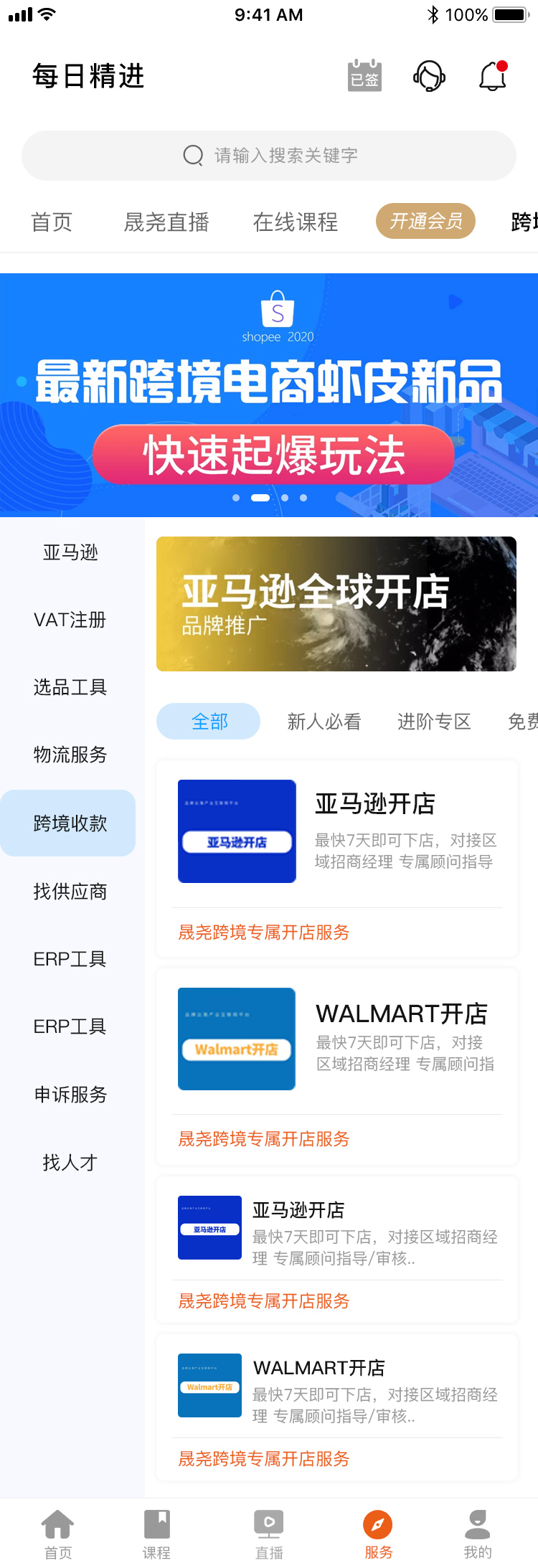Viewport: 538px width, 1568px height.
Task: Switch to the 直播 bottom tab
Action: tap(269, 1534)
